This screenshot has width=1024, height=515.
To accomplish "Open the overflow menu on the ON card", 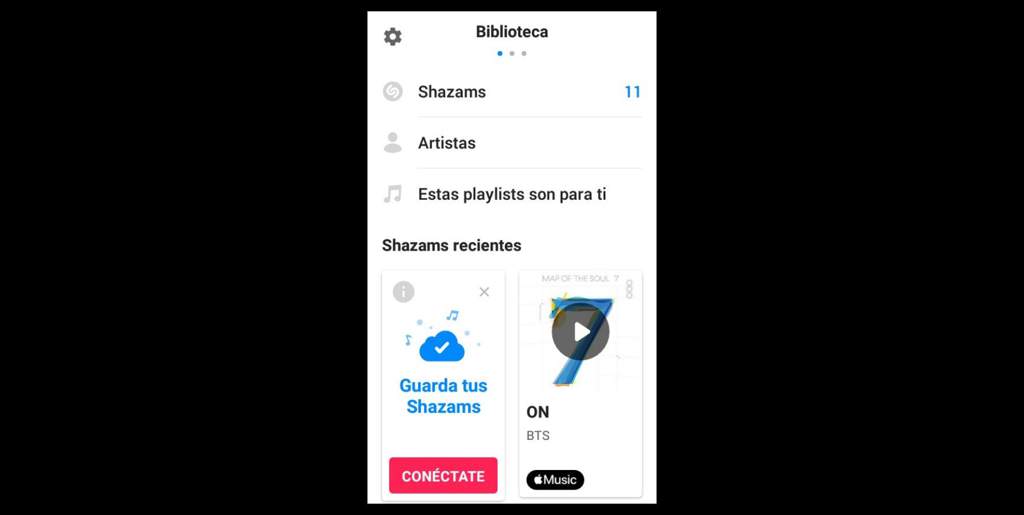I will [x=629, y=289].
